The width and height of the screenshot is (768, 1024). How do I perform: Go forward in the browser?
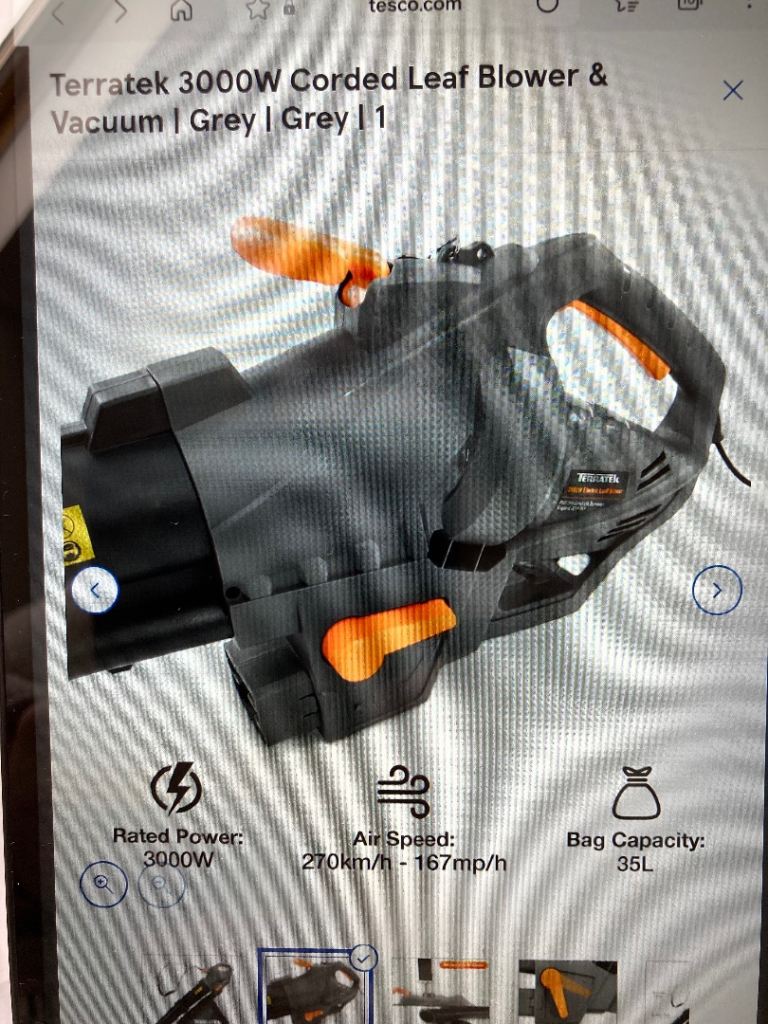coord(120,12)
